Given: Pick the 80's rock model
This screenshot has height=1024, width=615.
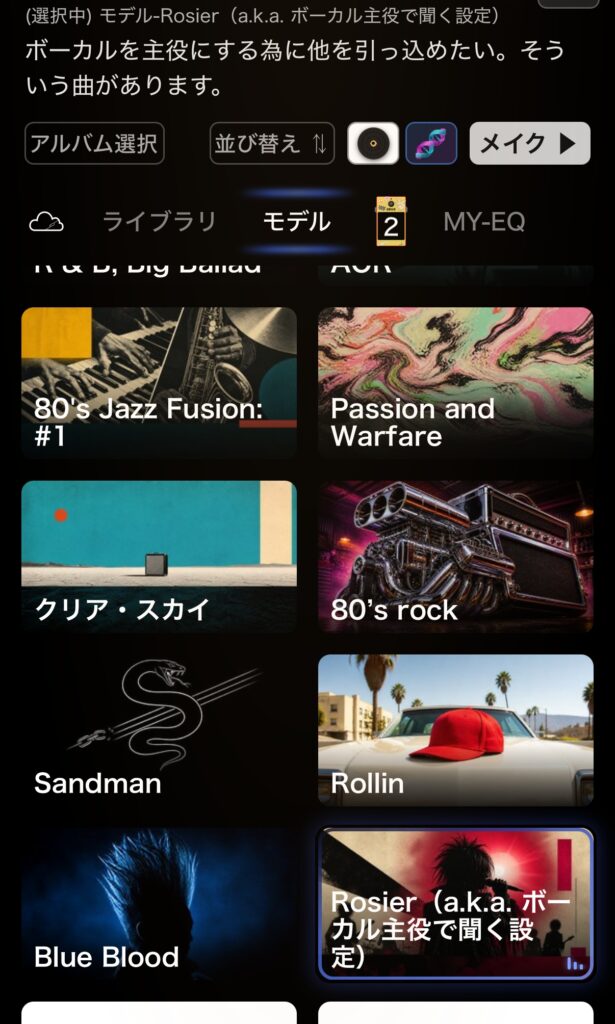Looking at the screenshot, I should pyautogui.click(x=456, y=556).
